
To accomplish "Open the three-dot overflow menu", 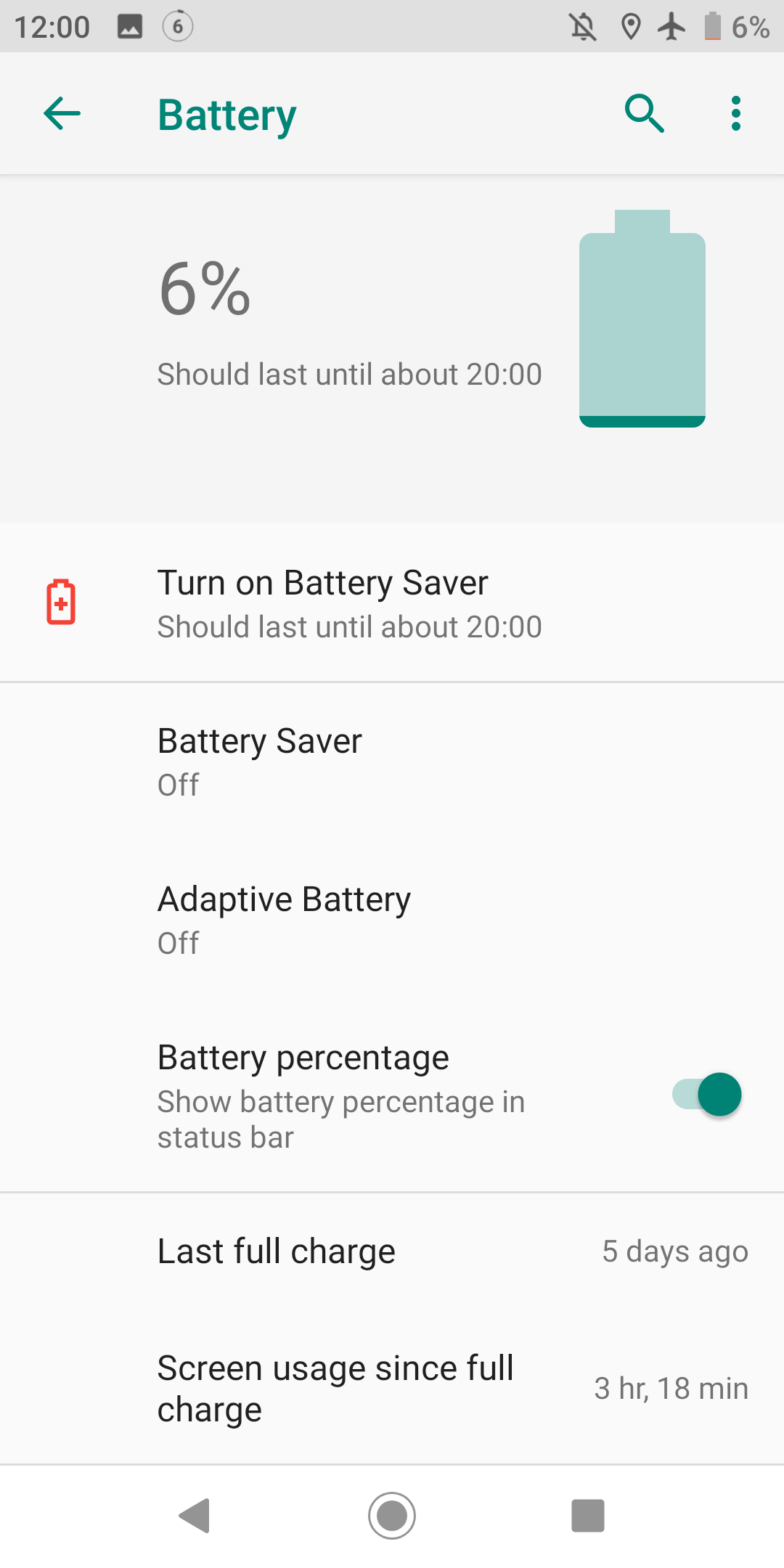I will pyautogui.click(x=736, y=114).
